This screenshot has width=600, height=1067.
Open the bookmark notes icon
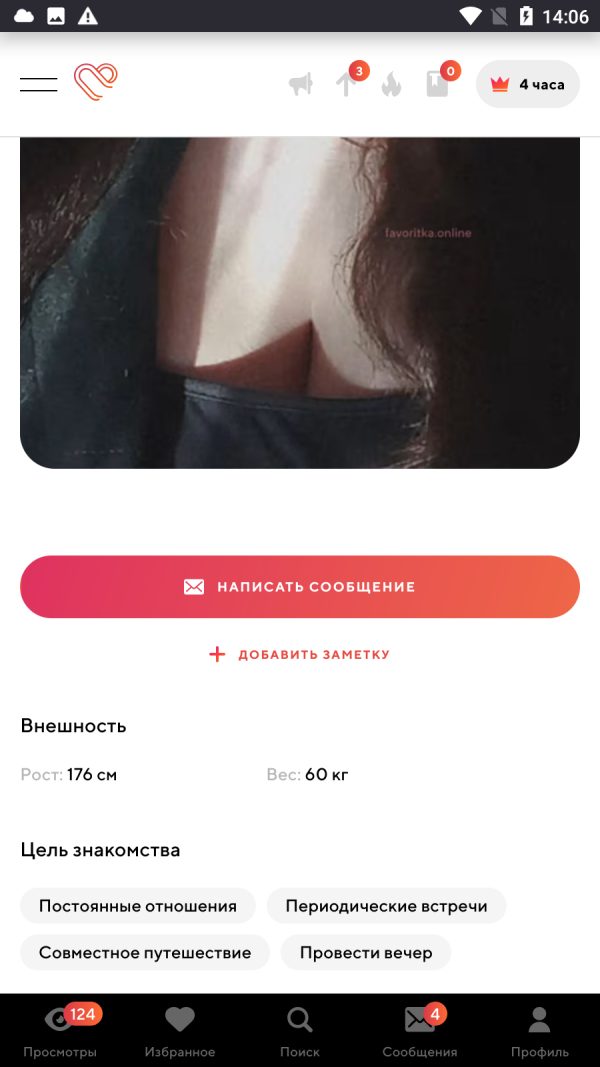(x=437, y=84)
